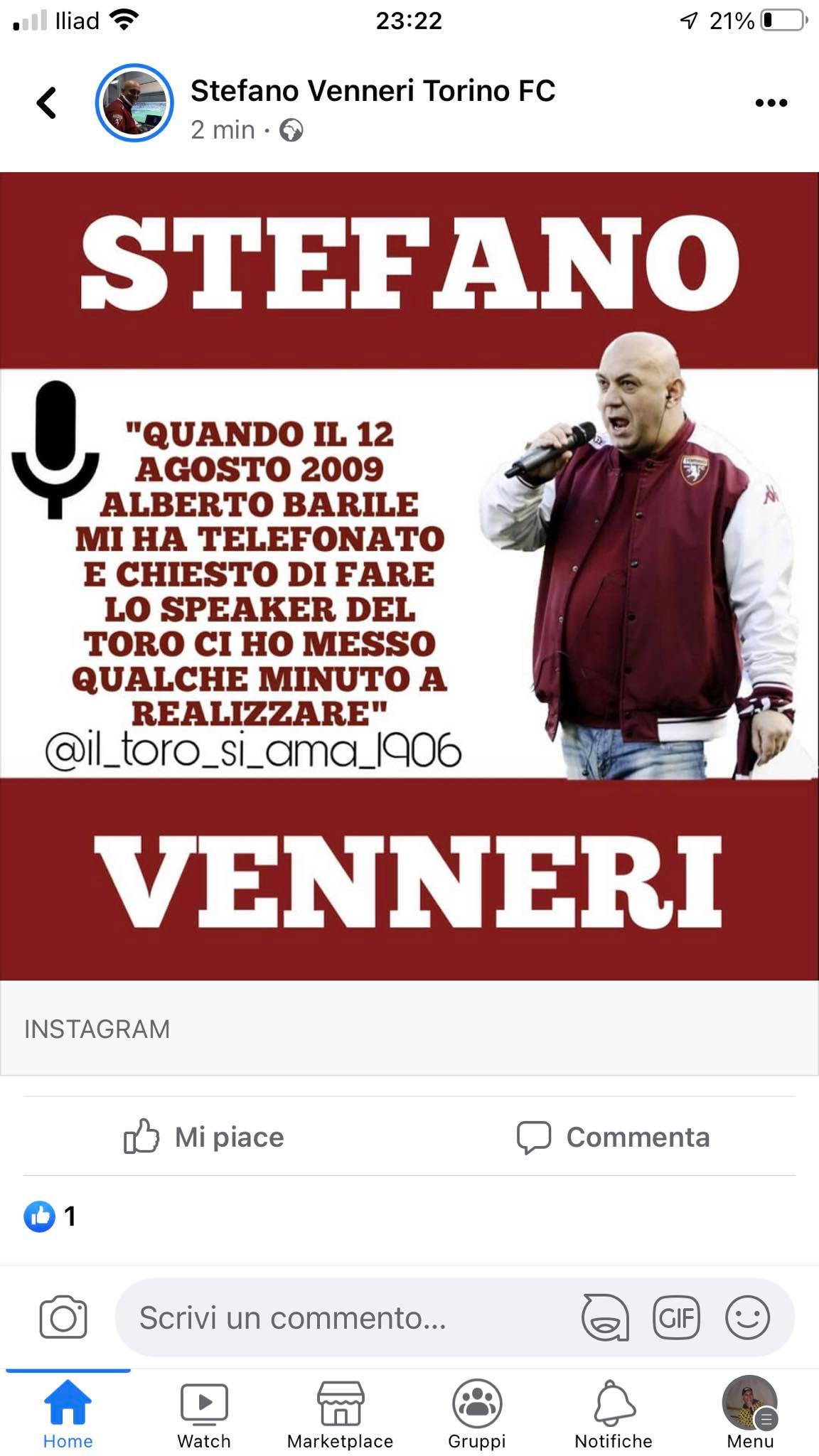
Task: Go back using the back arrow
Action: click(x=47, y=103)
